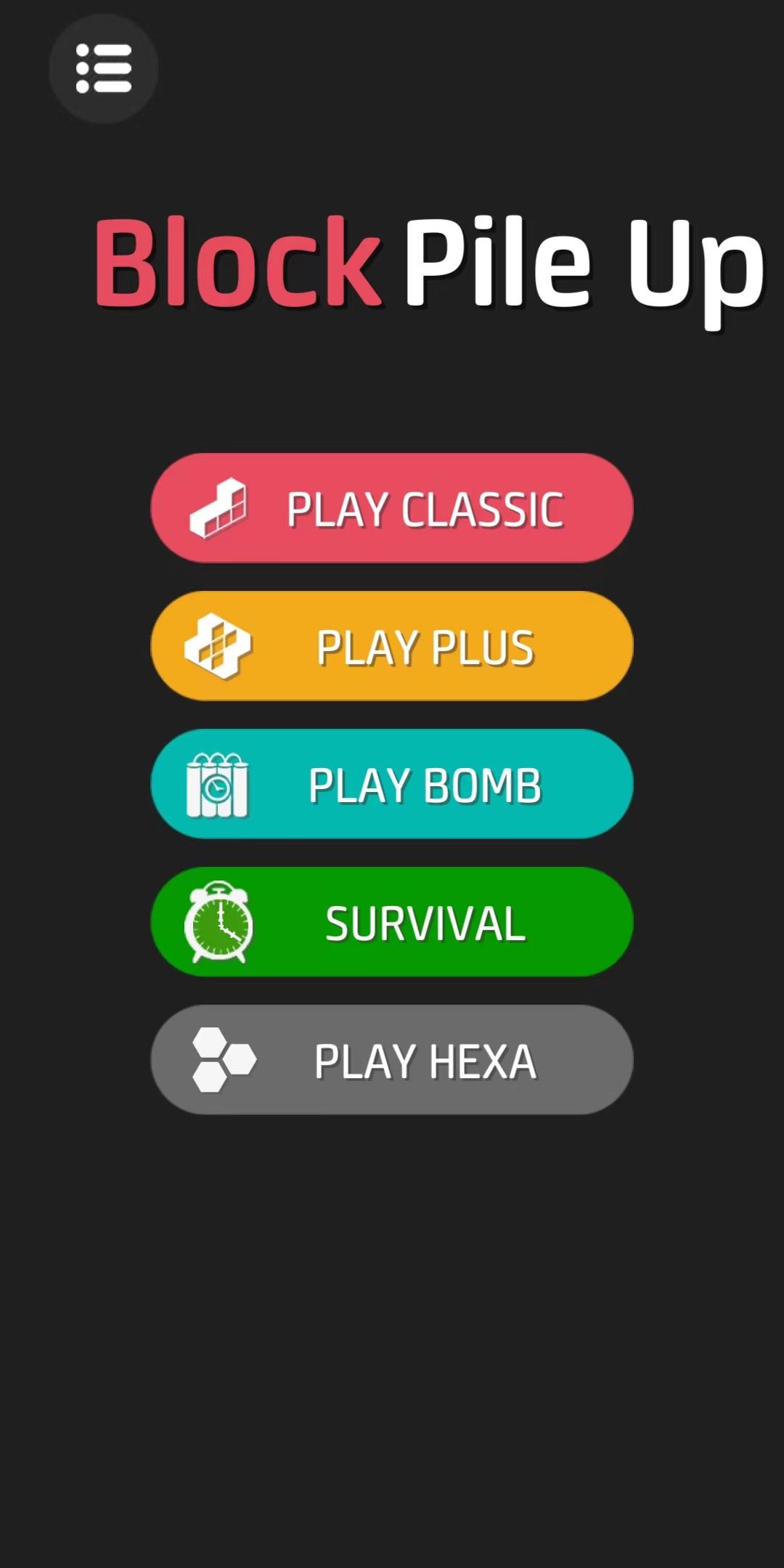Screen dimensions: 784x1568
Task: Select the Play Bomb mode
Action: coord(392,784)
